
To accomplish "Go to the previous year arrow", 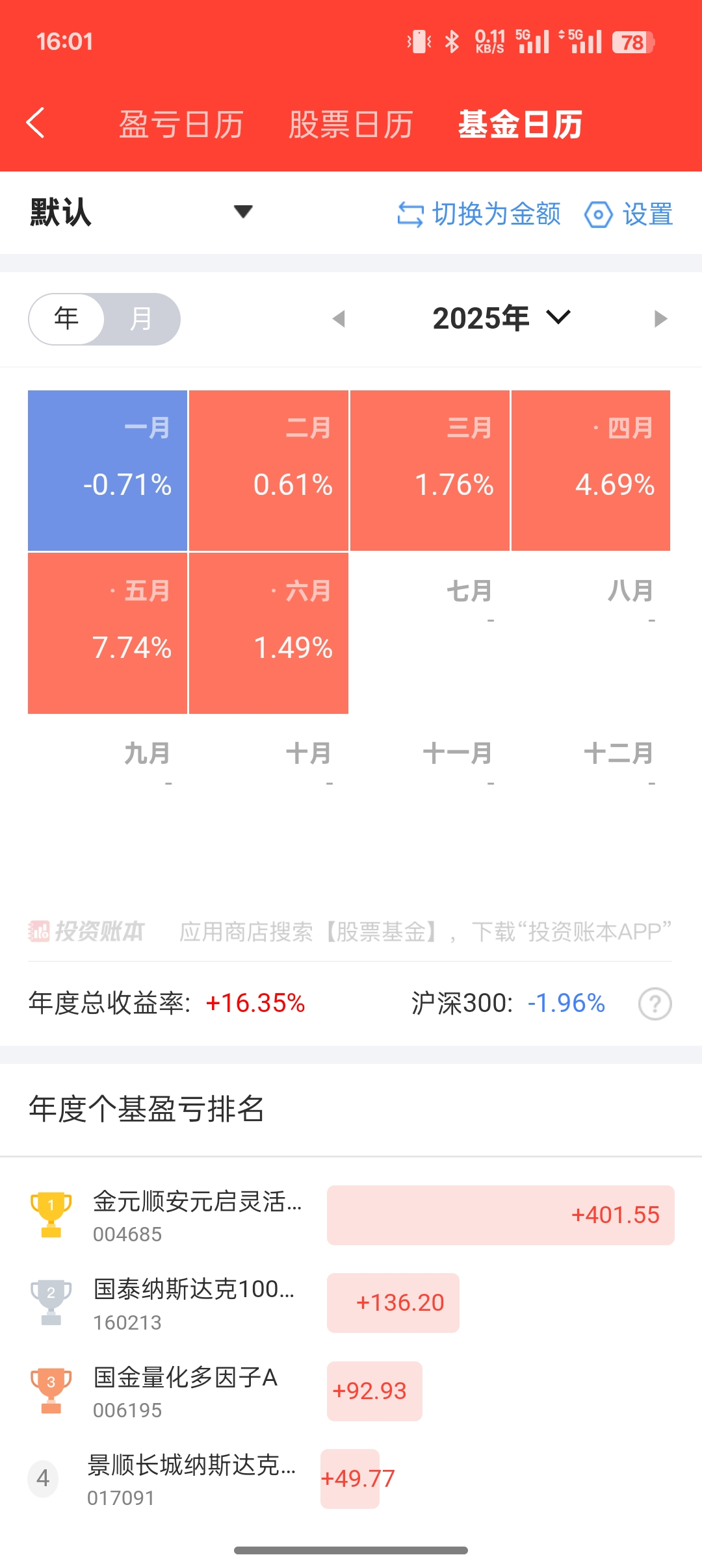I will pos(338,318).
